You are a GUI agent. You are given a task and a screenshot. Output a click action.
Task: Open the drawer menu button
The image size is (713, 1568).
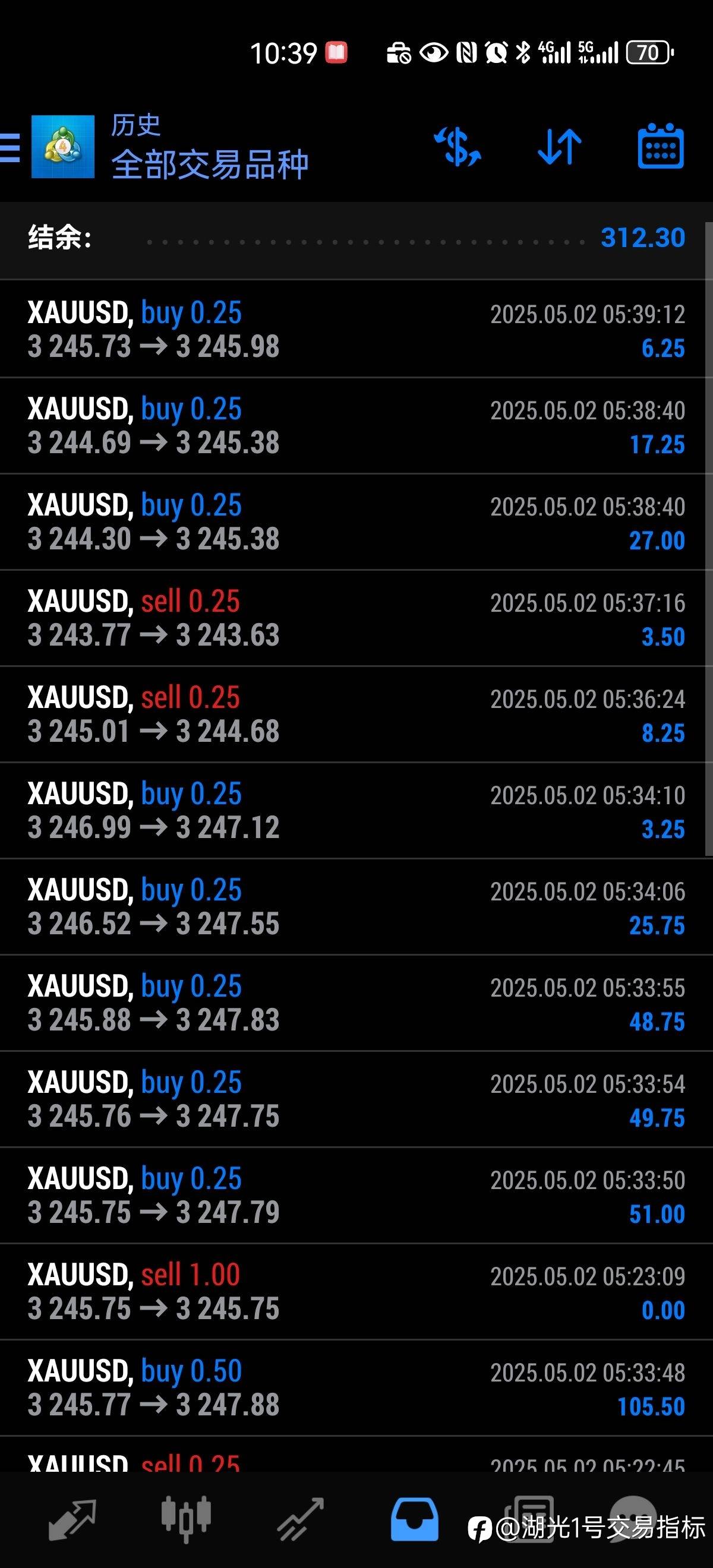9,148
